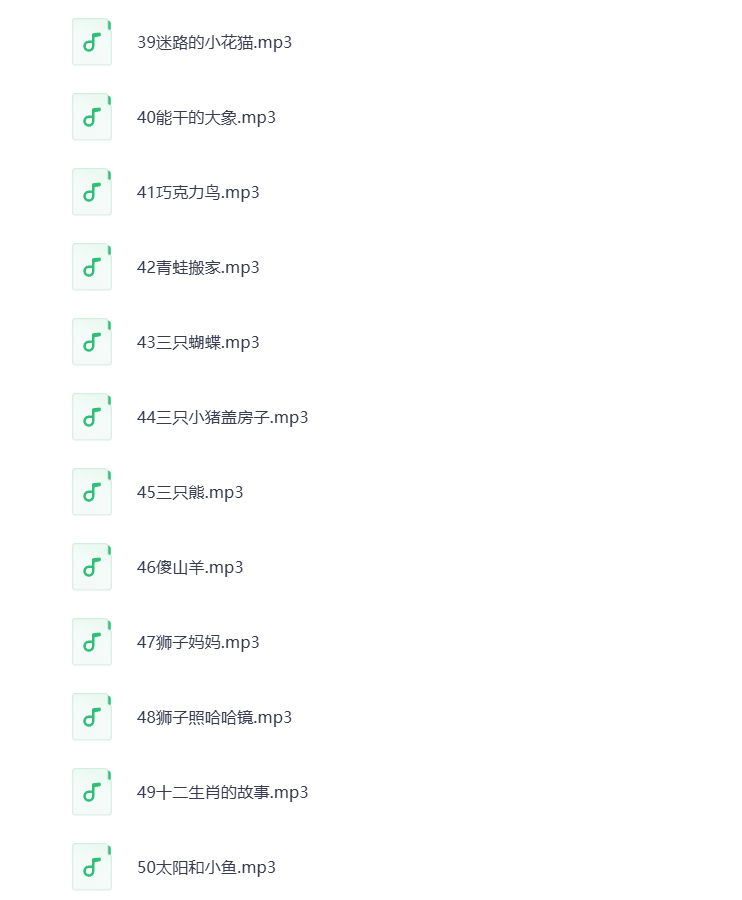The image size is (742, 900).
Task: Tap 43三只蝴蝶.mp3 list item
Action: click(x=198, y=342)
